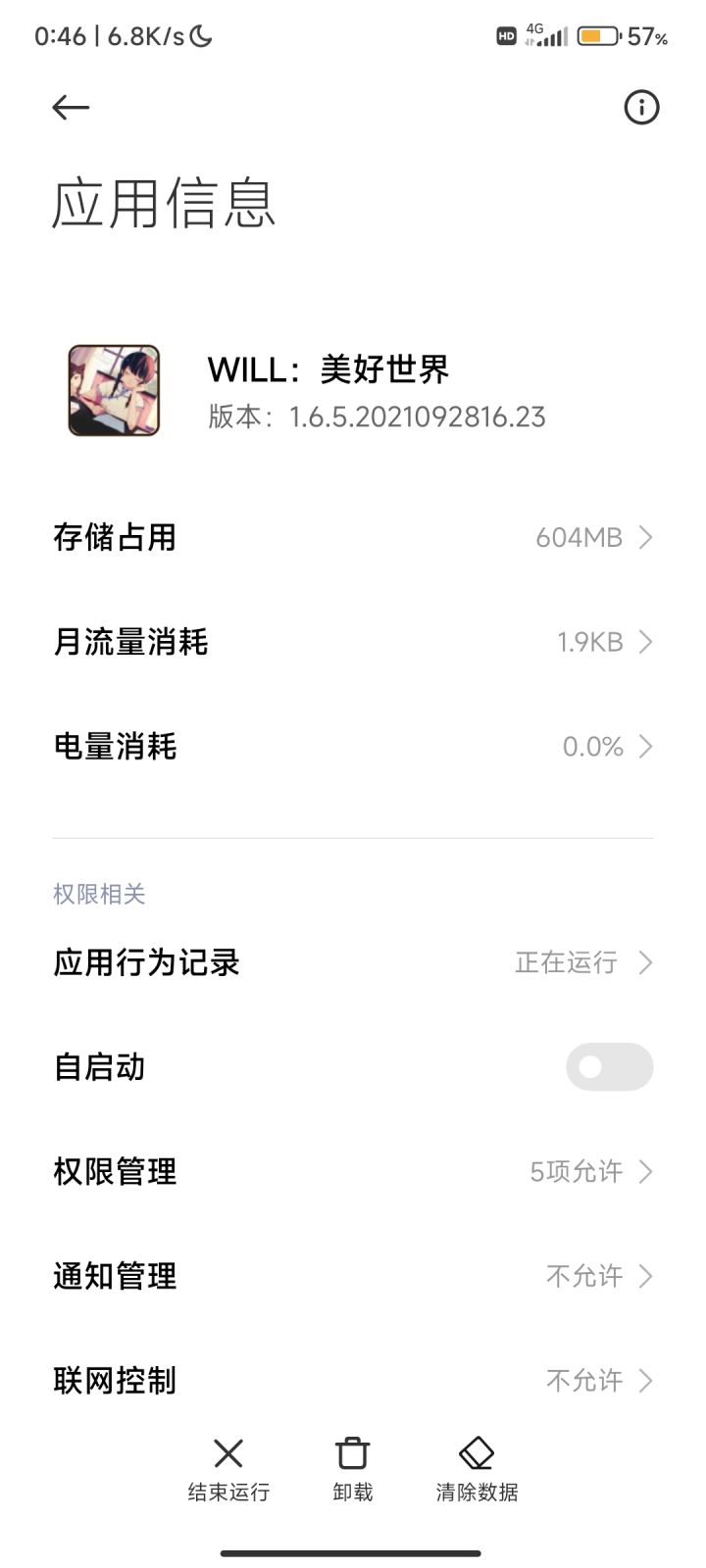Open 存储占用 storage details
The image size is (706, 1568).
coord(353,537)
